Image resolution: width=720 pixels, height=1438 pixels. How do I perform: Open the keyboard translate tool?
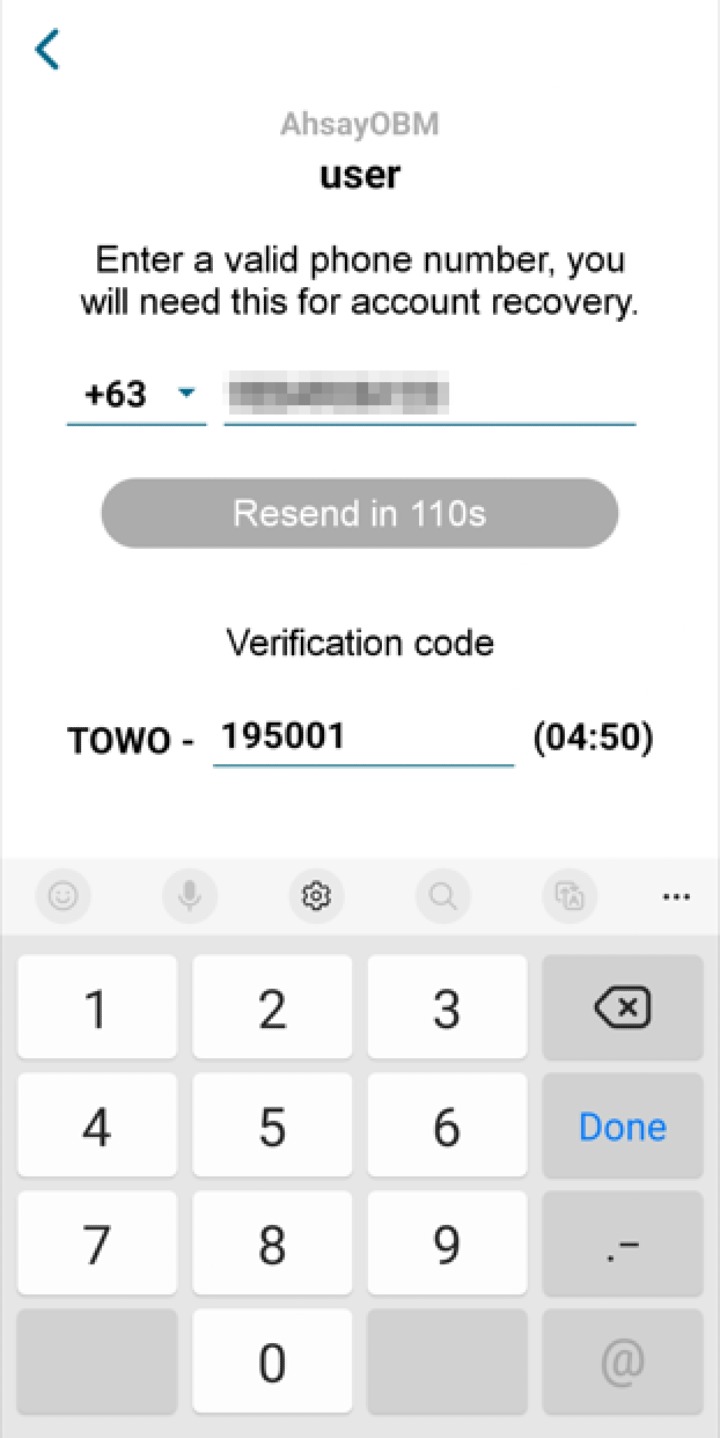point(570,896)
